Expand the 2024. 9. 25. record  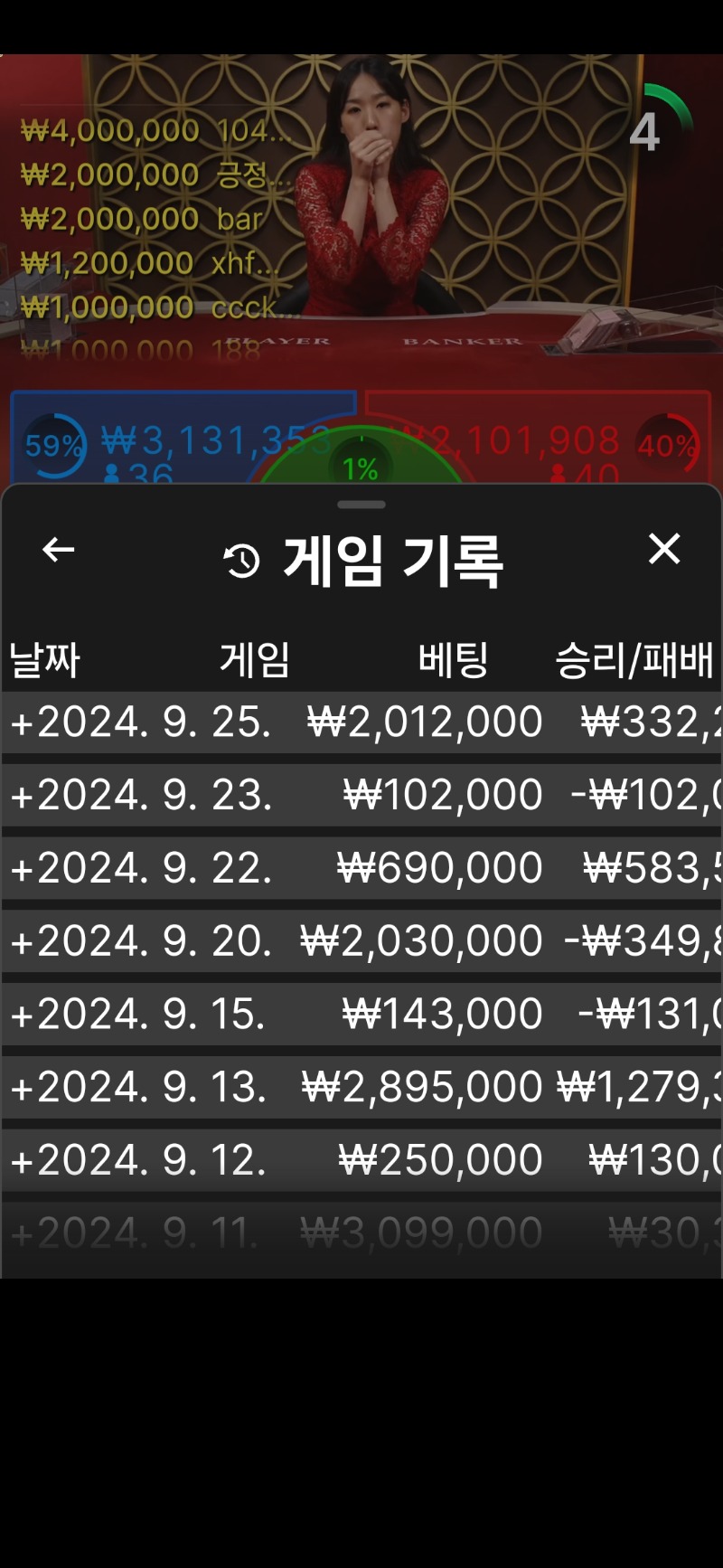(x=361, y=722)
